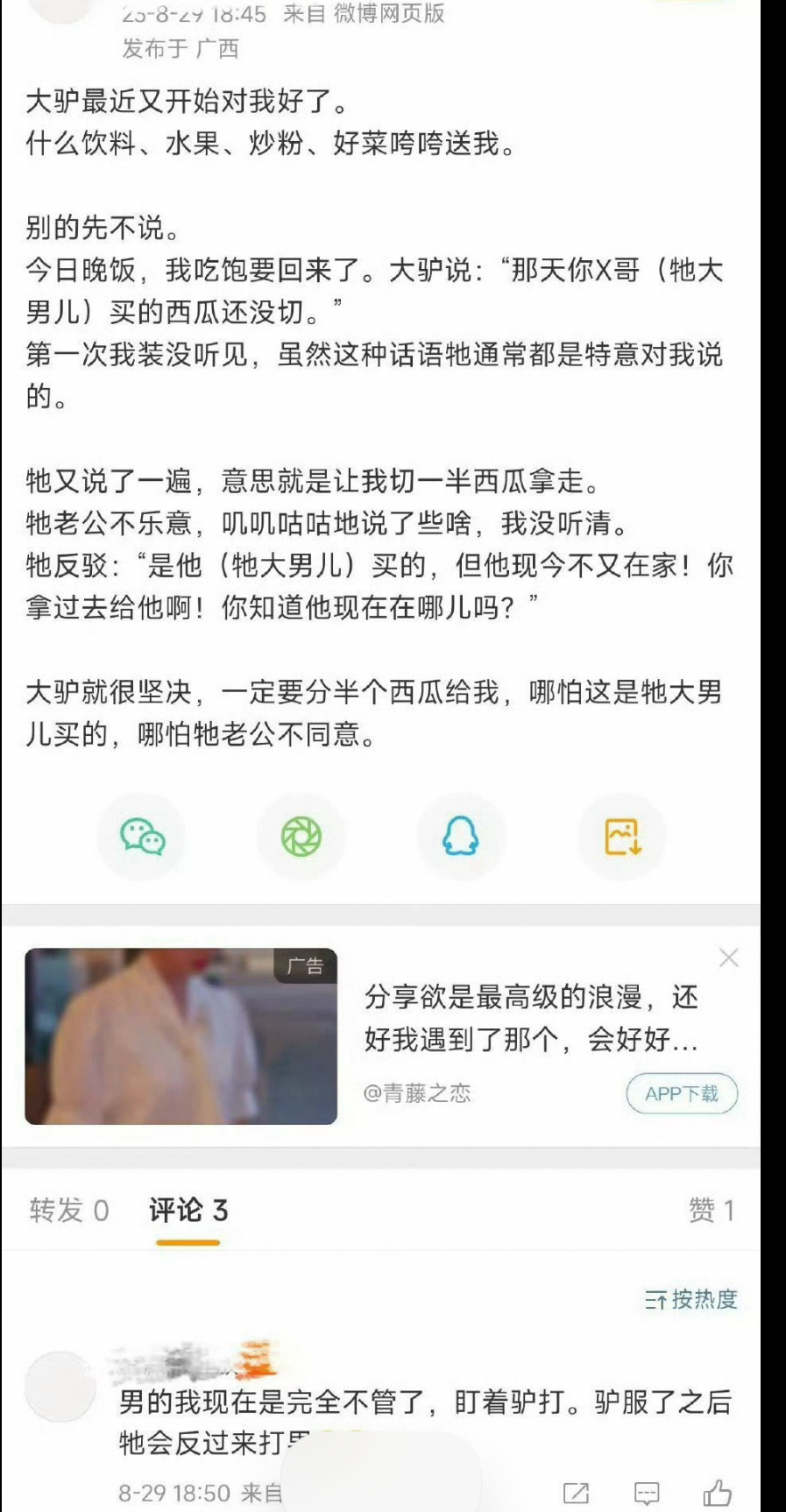Switch to the 转发 tab
Screen dimensions: 786x1512
pos(69,1211)
